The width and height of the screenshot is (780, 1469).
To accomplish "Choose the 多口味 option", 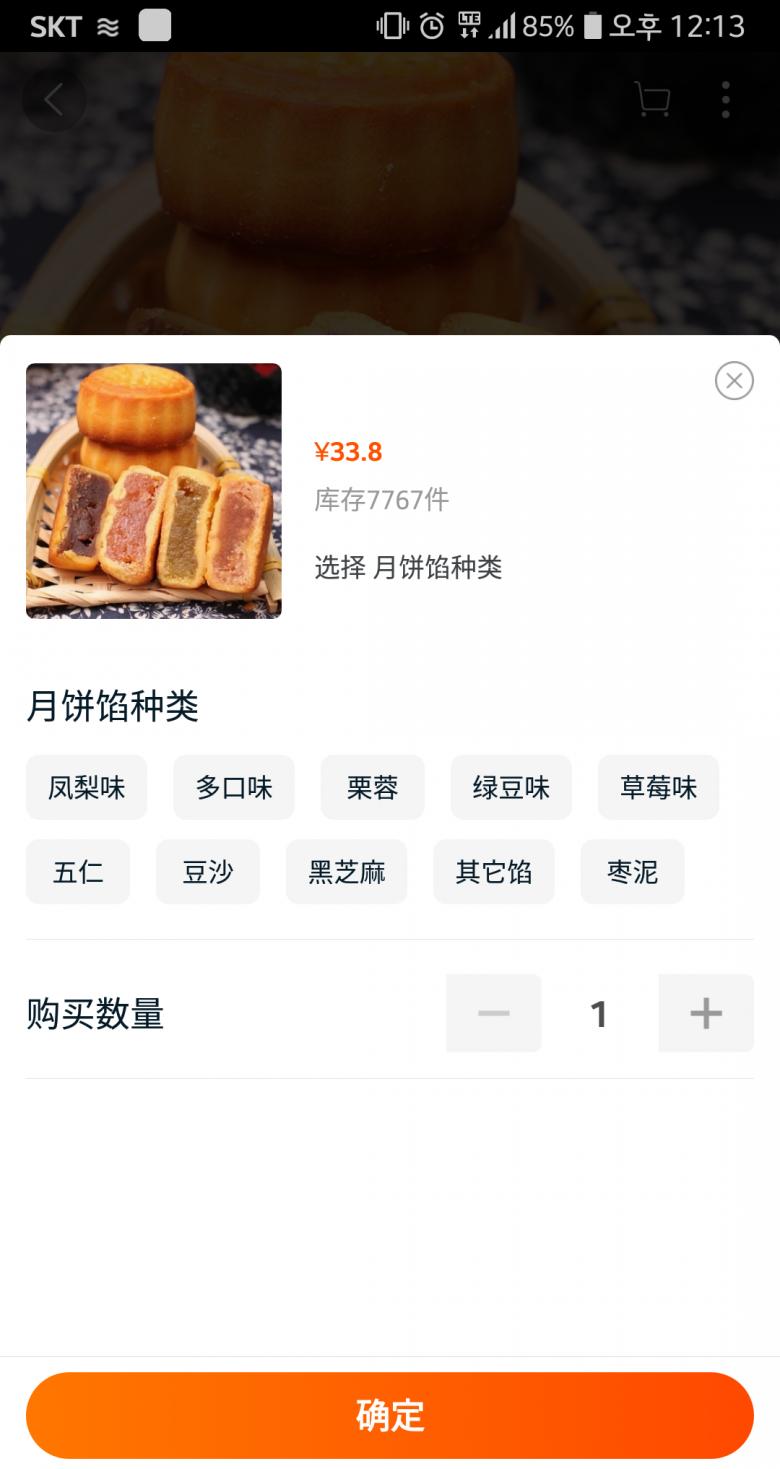I will pyautogui.click(x=234, y=788).
